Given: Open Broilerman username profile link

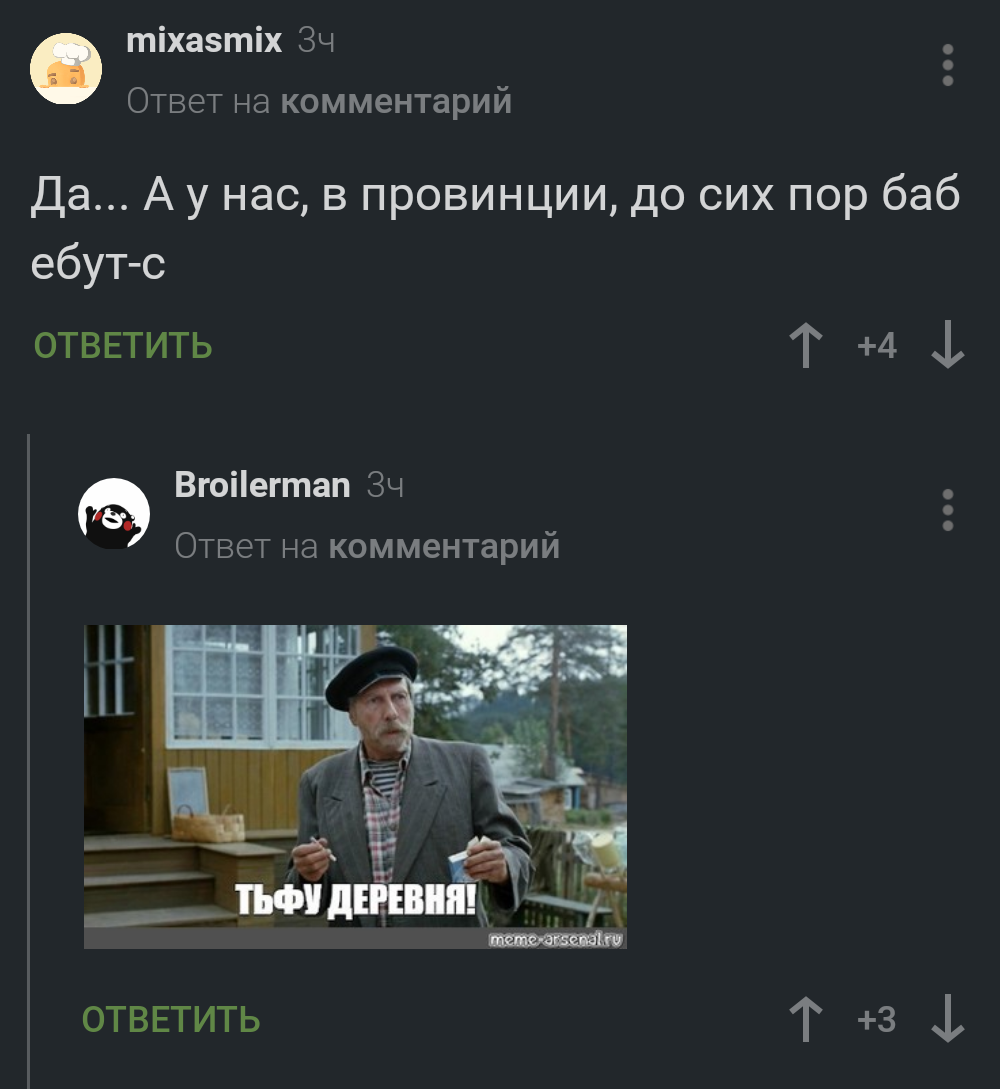Looking at the screenshot, I should [262, 486].
